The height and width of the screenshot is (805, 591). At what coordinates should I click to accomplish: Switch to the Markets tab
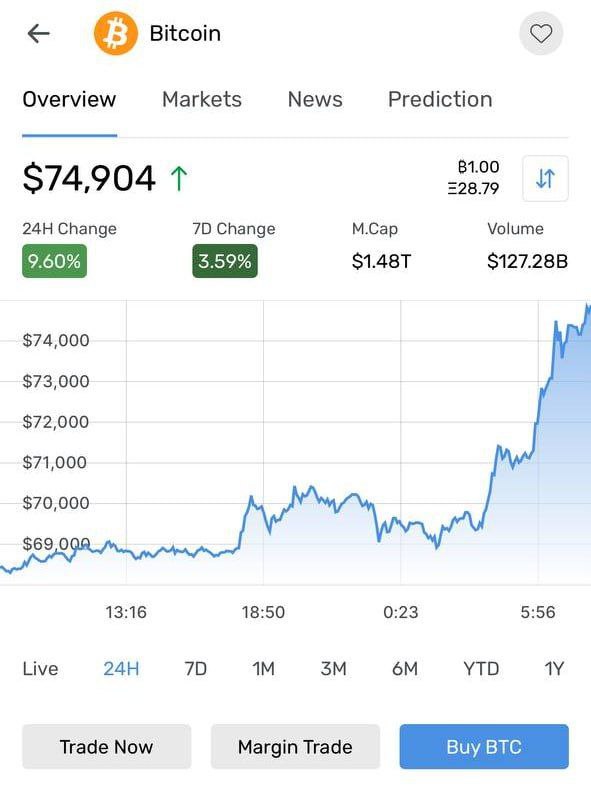tap(202, 99)
